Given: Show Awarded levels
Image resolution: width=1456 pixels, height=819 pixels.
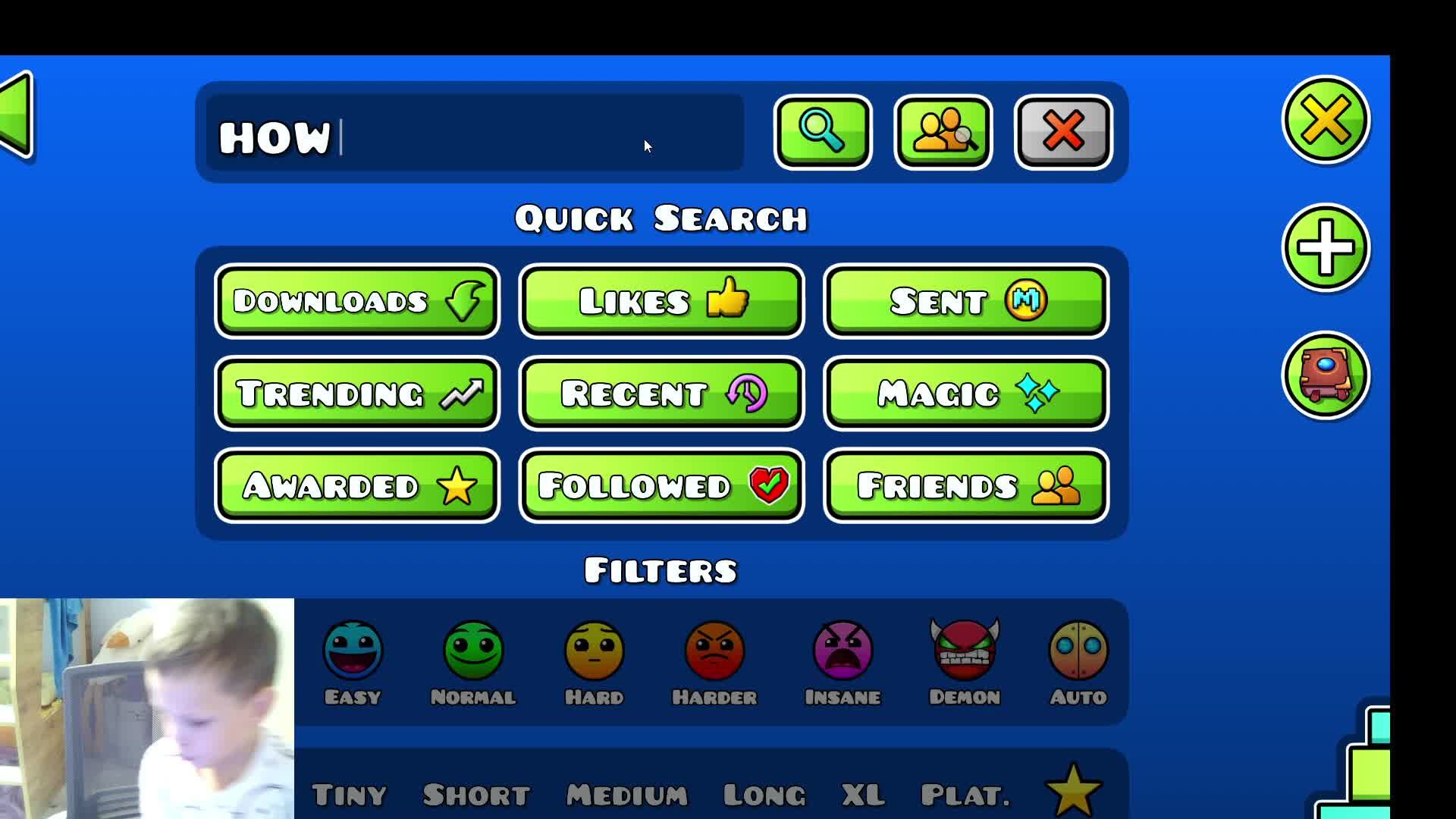Looking at the screenshot, I should point(357,485).
